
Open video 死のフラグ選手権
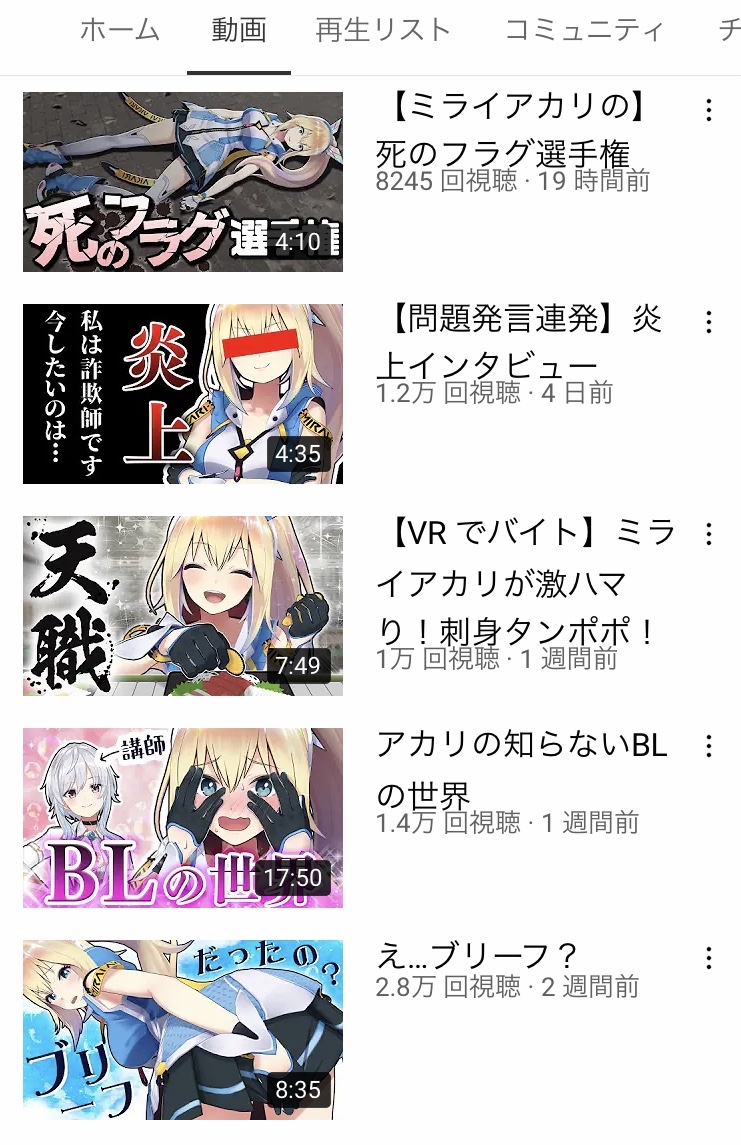point(183,182)
